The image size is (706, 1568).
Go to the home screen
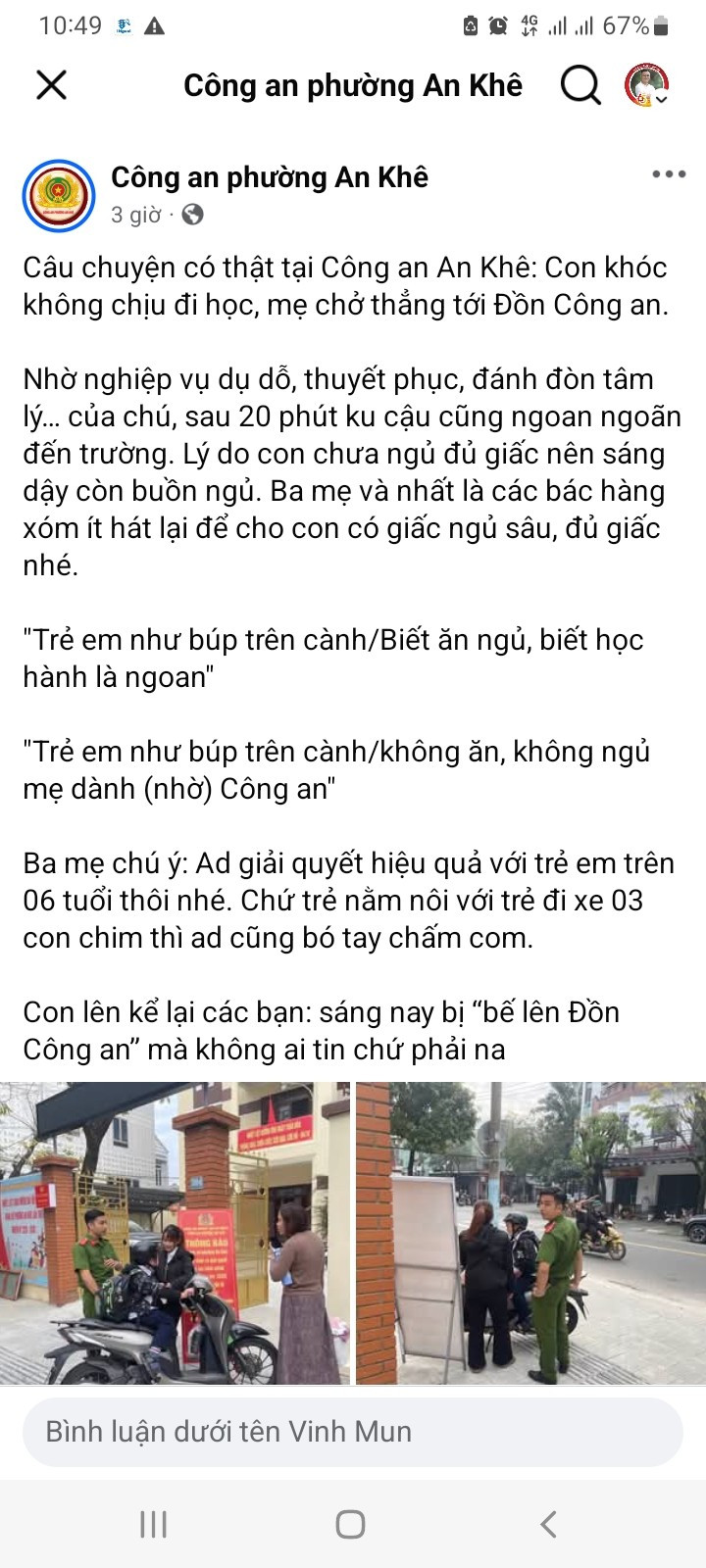point(351,1524)
